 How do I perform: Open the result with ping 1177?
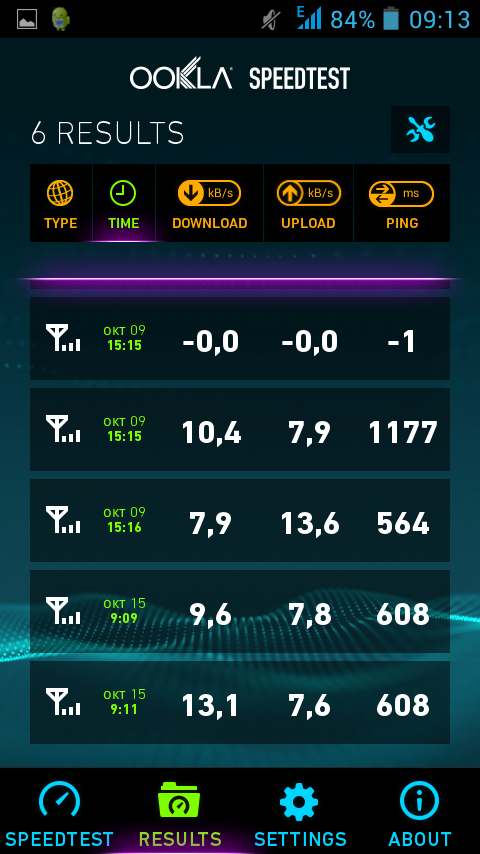[x=240, y=429]
